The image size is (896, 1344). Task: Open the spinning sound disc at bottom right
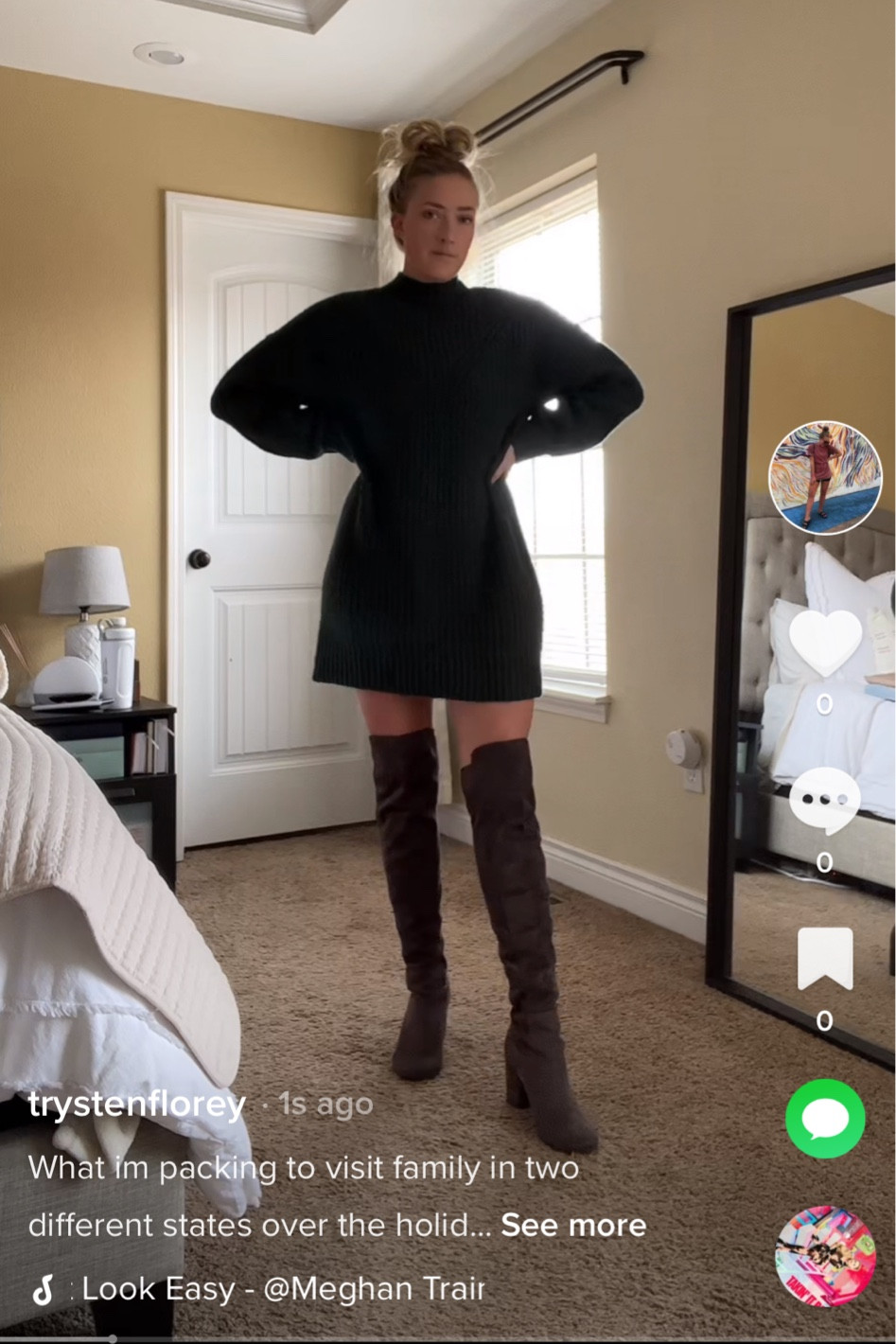click(x=824, y=1247)
